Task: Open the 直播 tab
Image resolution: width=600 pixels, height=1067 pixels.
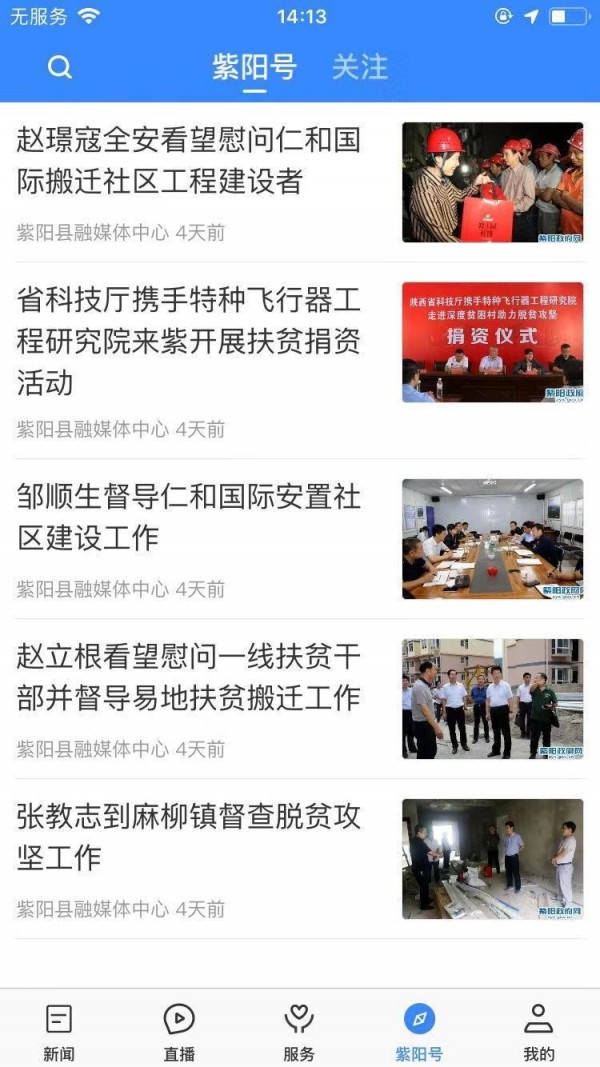Action: pos(179,1031)
